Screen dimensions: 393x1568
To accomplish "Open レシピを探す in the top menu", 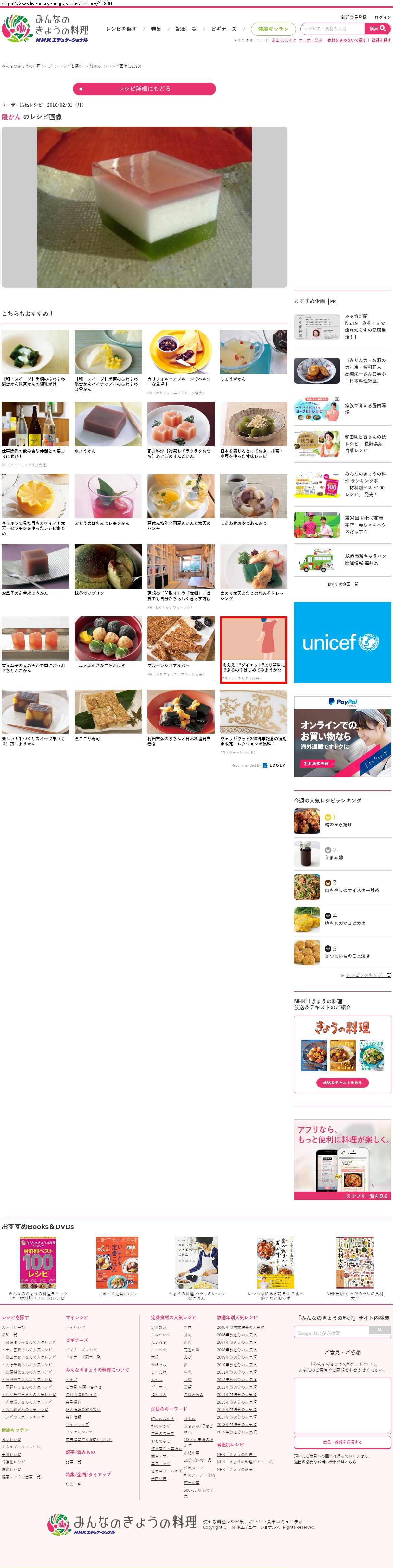I will click(x=121, y=29).
